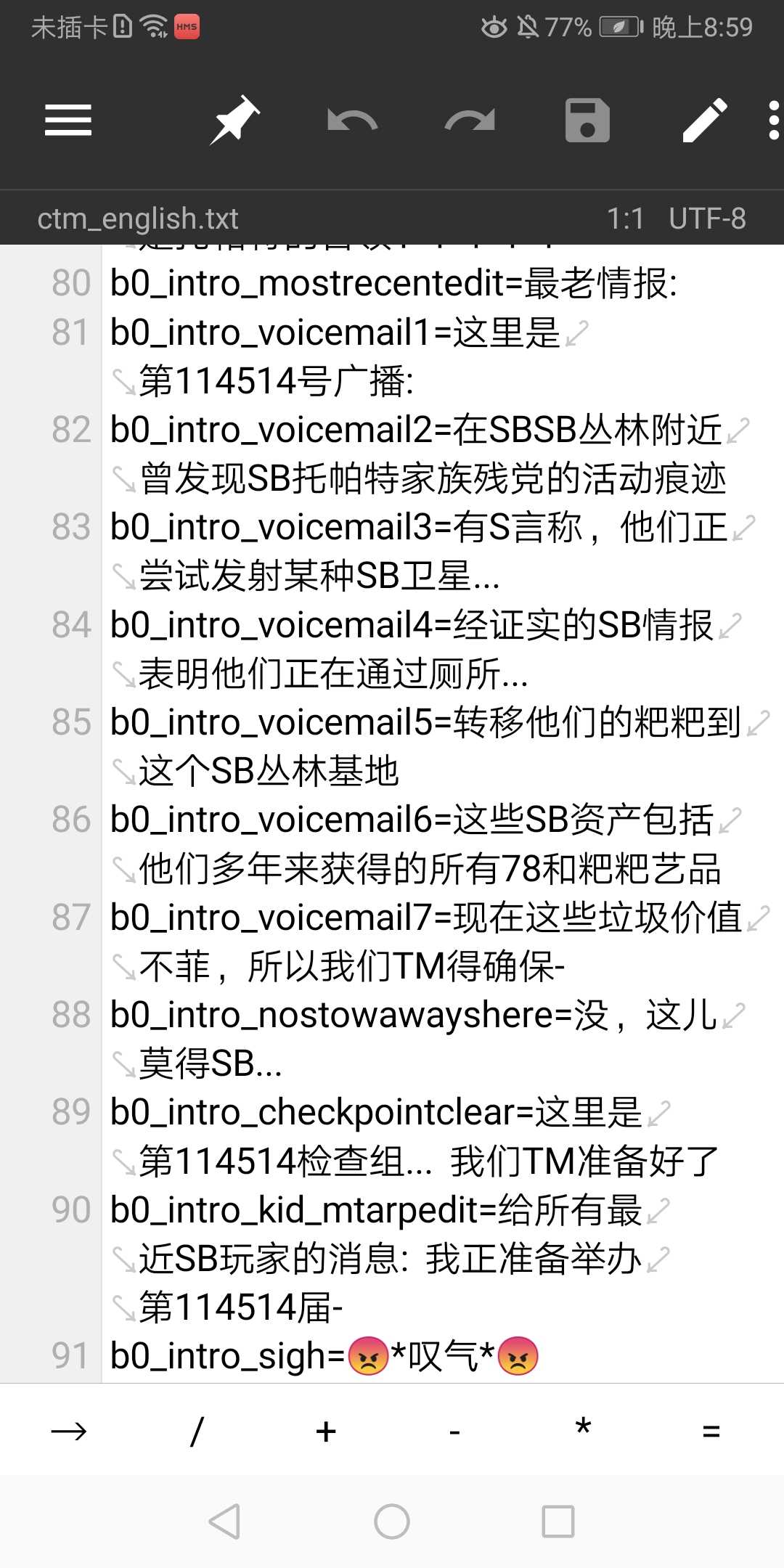Go to the home screen
Screen dimensions: 784x1568
click(392, 1521)
